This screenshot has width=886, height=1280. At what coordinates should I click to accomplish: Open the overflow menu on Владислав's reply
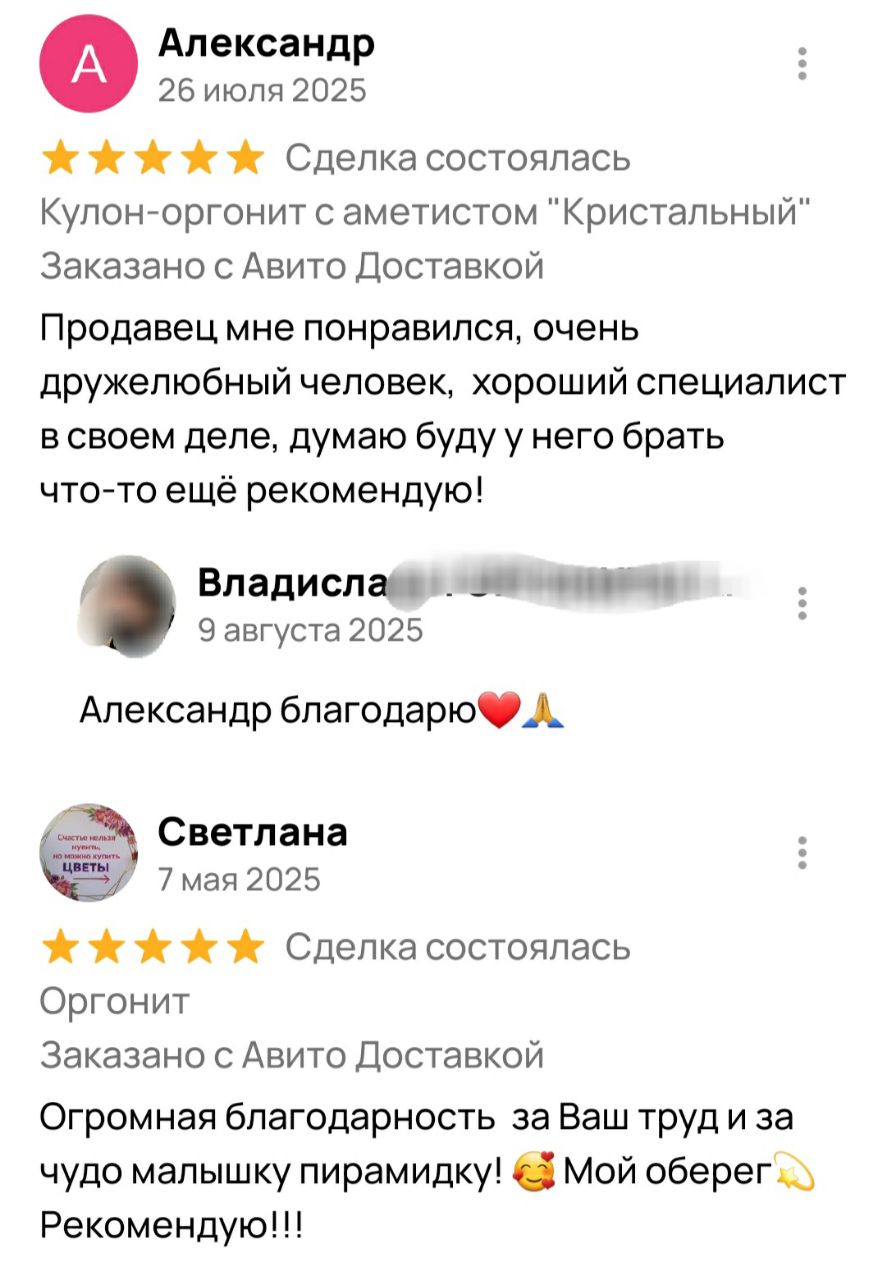pos(800,603)
